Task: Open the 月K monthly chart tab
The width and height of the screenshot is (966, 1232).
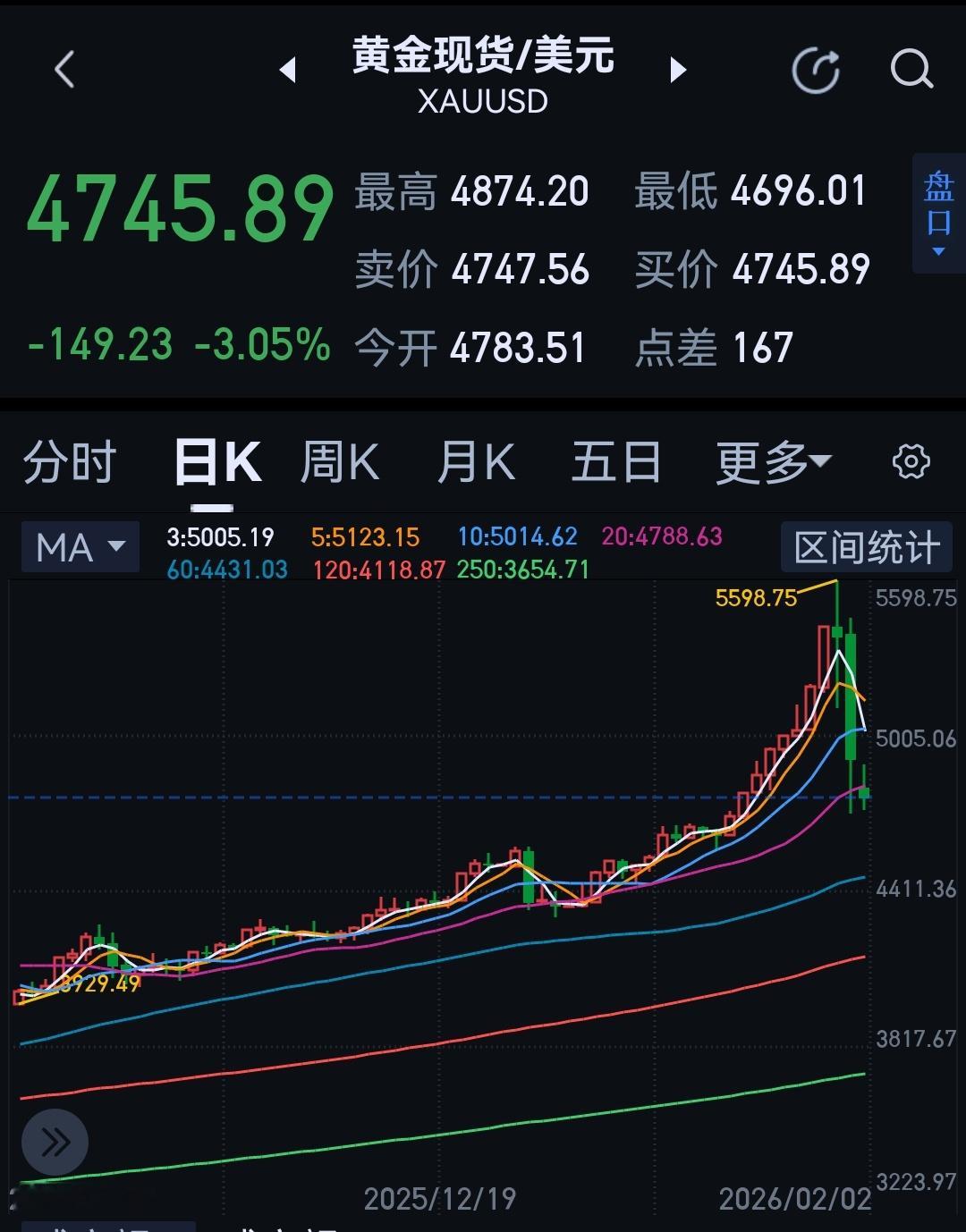Action: (x=477, y=460)
